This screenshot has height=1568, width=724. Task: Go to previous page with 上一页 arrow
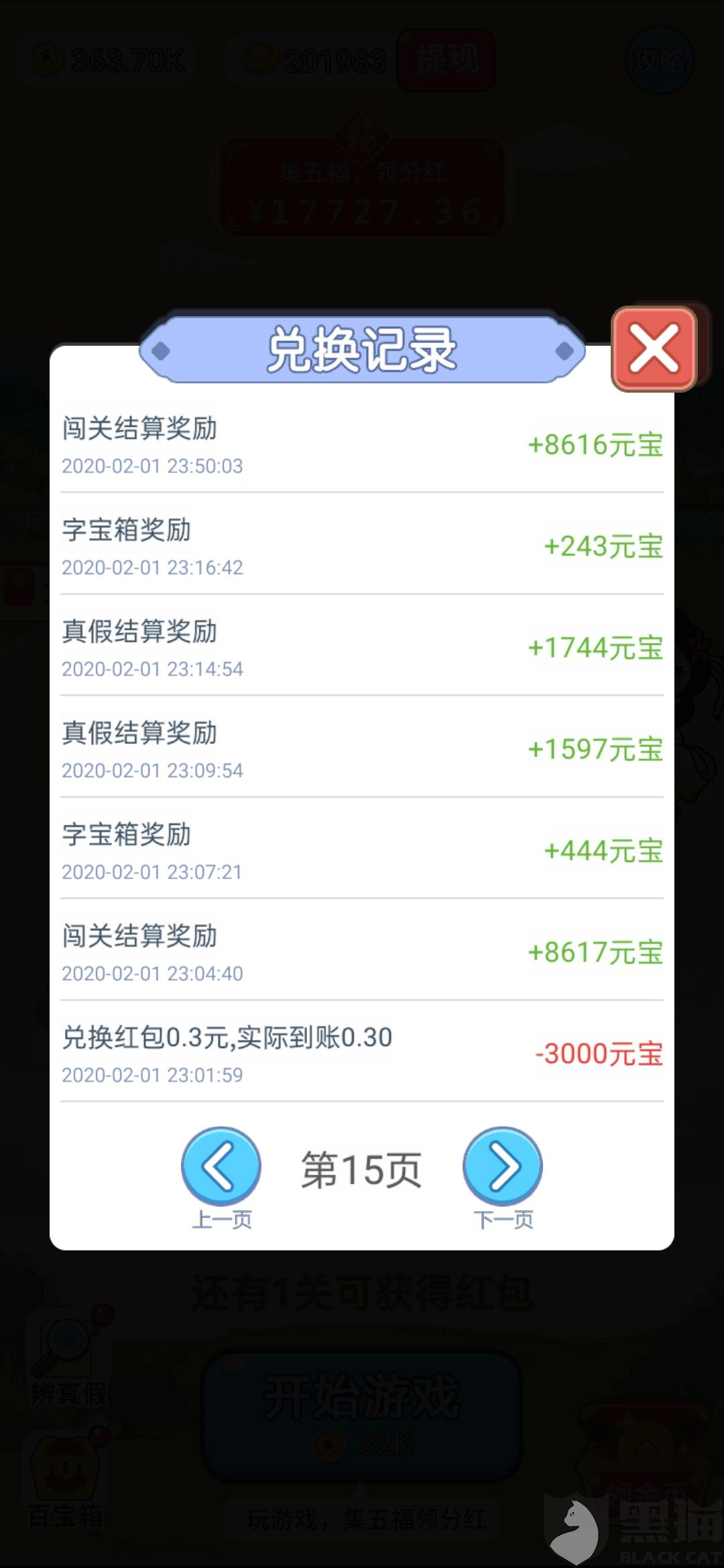coord(221,1167)
